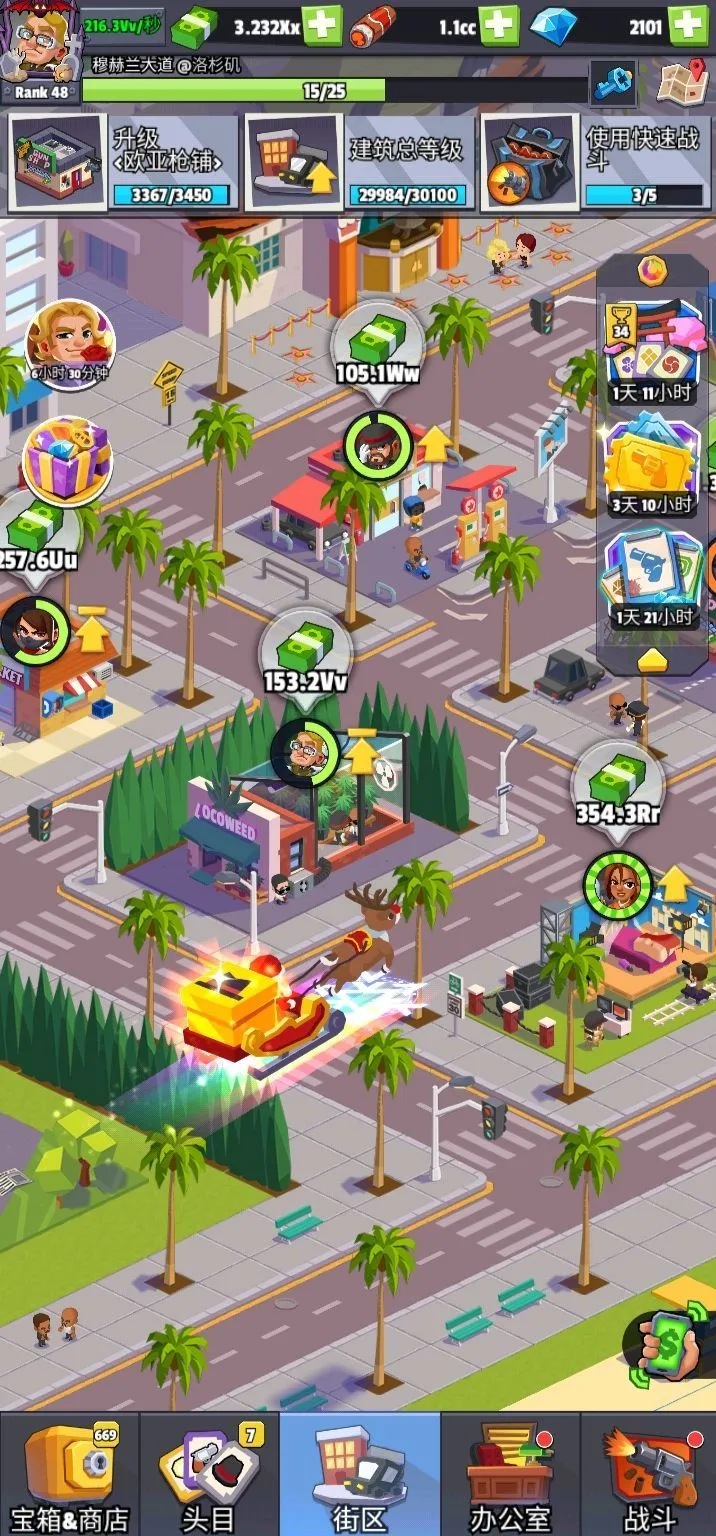This screenshot has width=716, height=1536.
Task: Open the key icon beside the progress bar
Action: pos(612,84)
